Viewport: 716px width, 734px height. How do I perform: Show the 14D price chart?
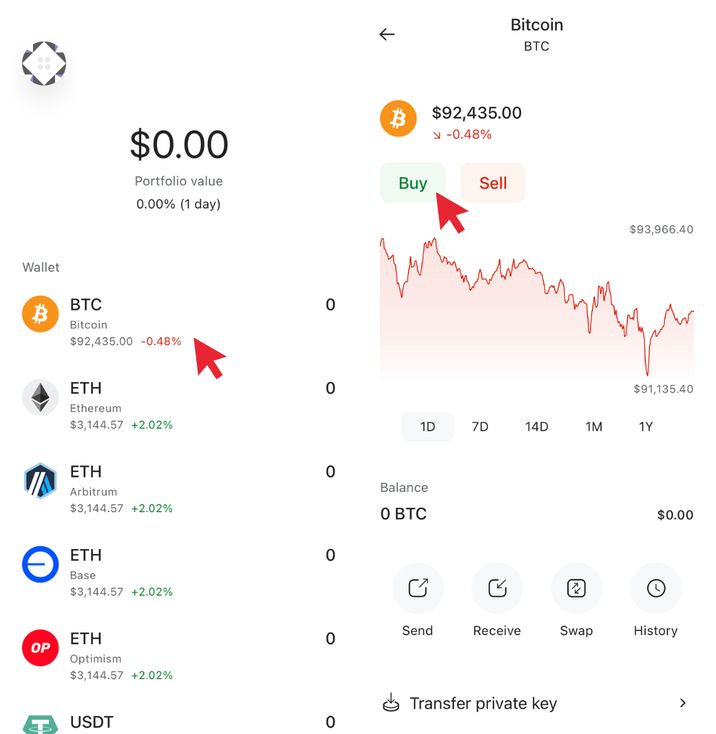(536, 427)
